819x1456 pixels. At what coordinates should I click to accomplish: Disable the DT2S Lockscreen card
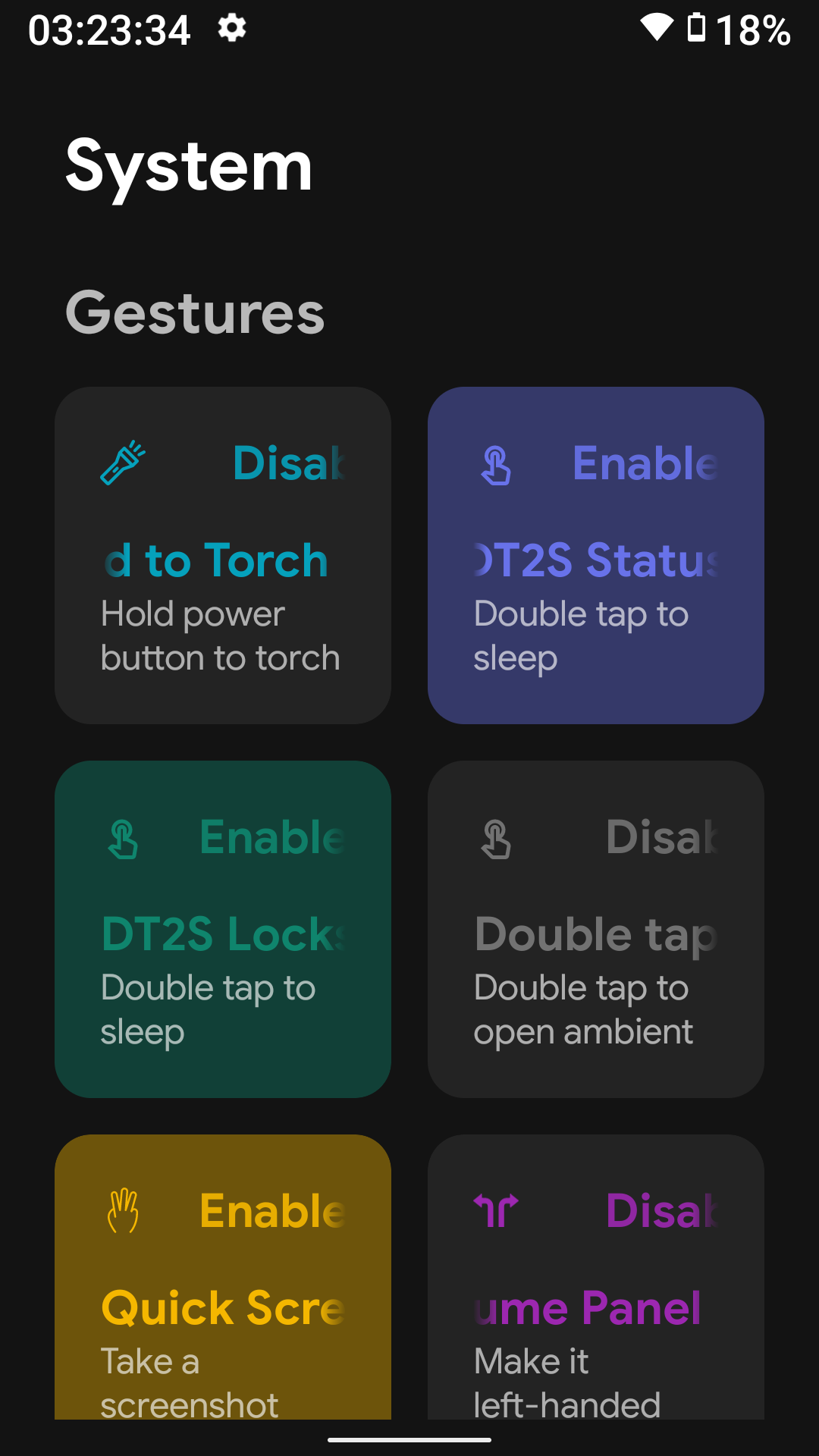click(x=222, y=929)
